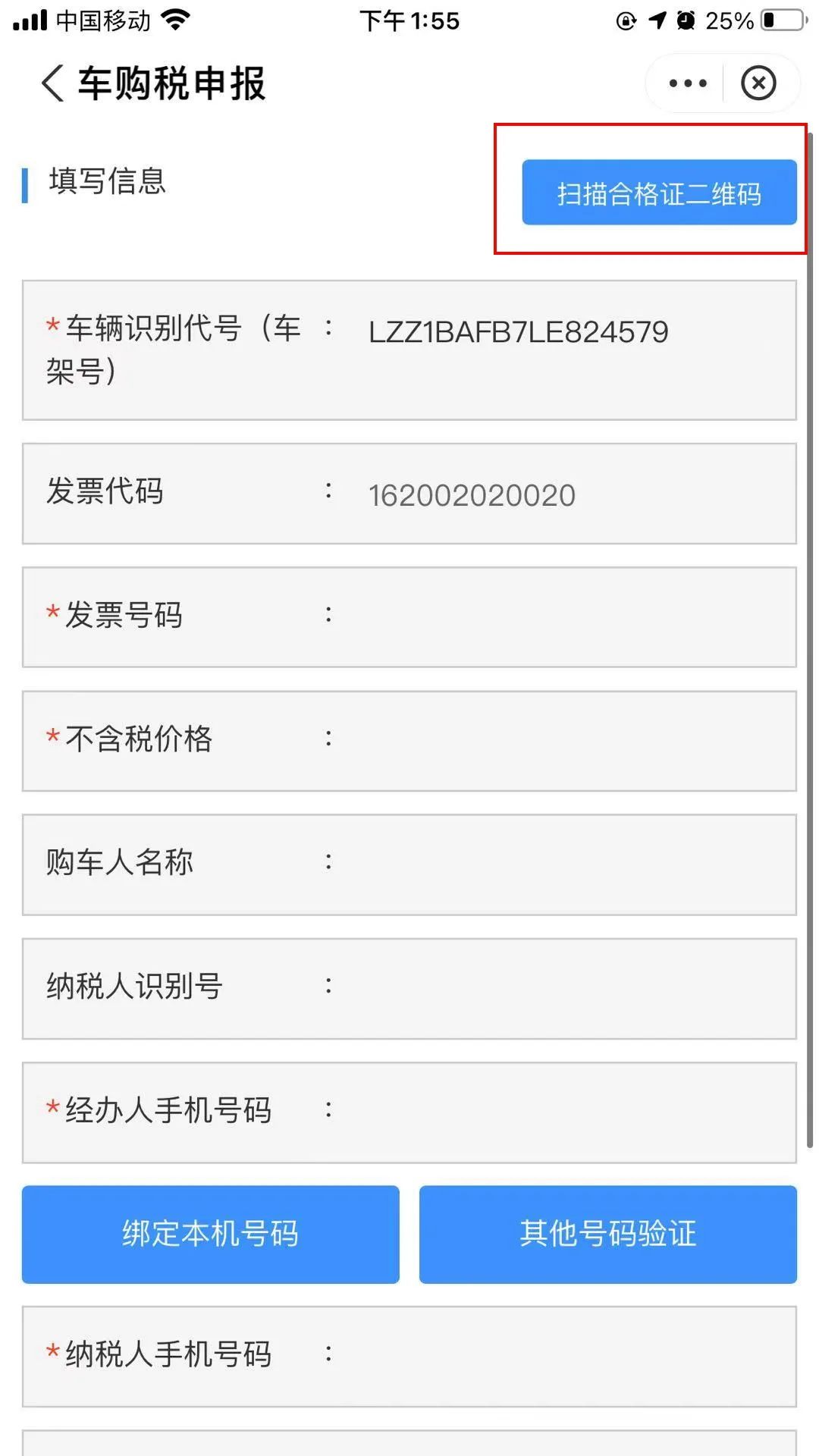Enter the 发票号码 field

coord(409,617)
